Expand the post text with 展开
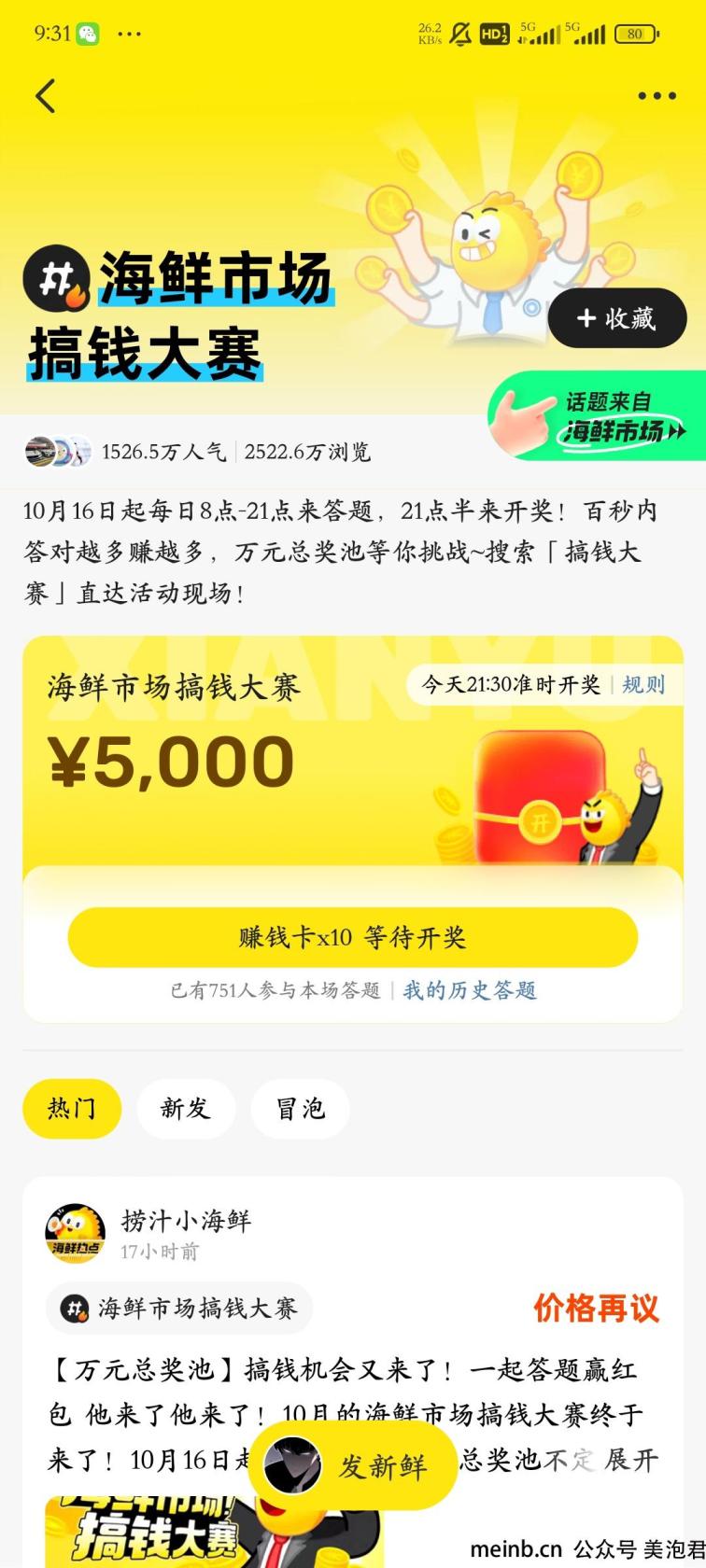 click(x=631, y=1460)
